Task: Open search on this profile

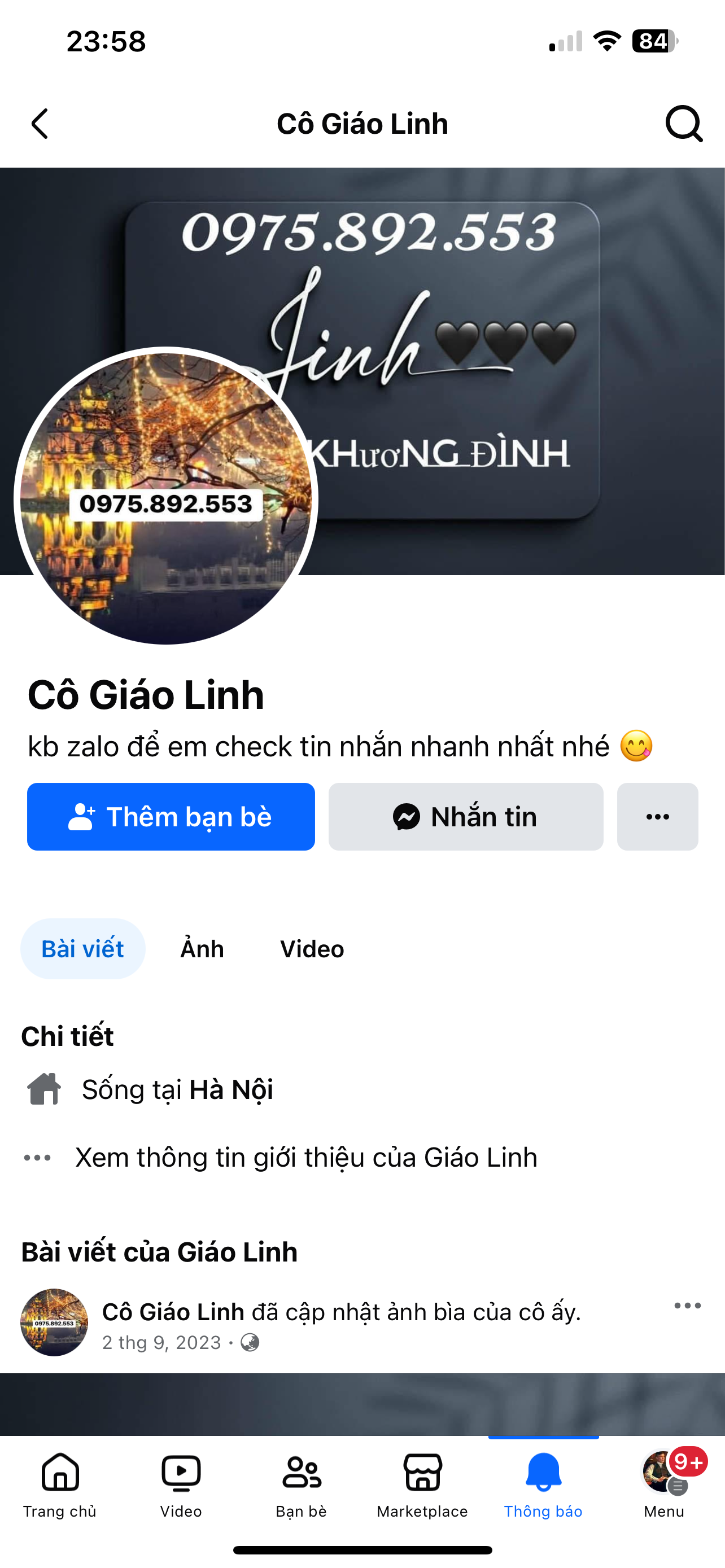Action: pos(684,124)
